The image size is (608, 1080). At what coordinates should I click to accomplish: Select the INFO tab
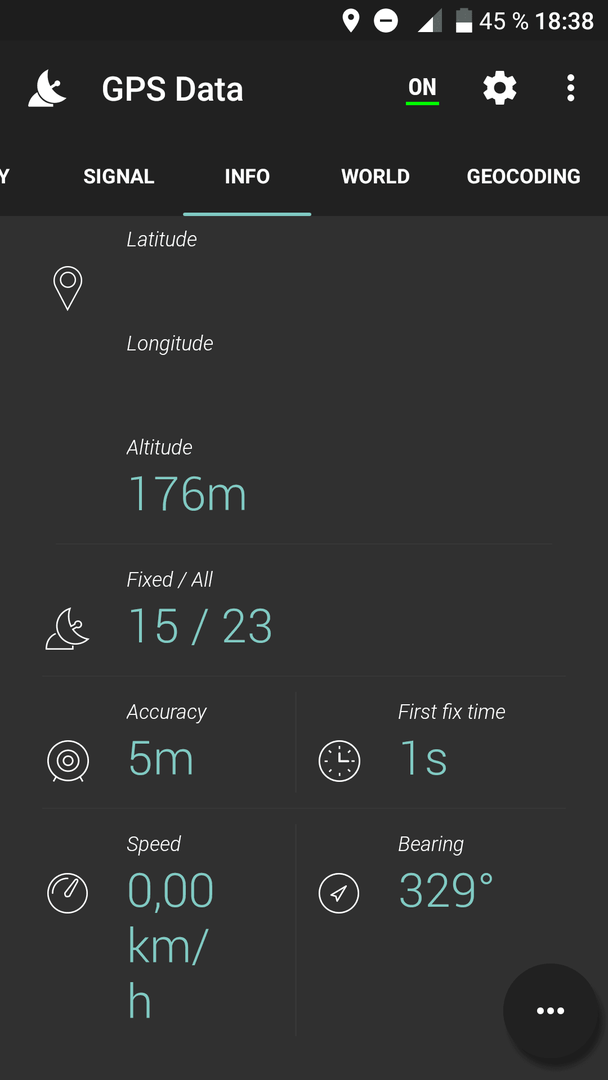(247, 176)
